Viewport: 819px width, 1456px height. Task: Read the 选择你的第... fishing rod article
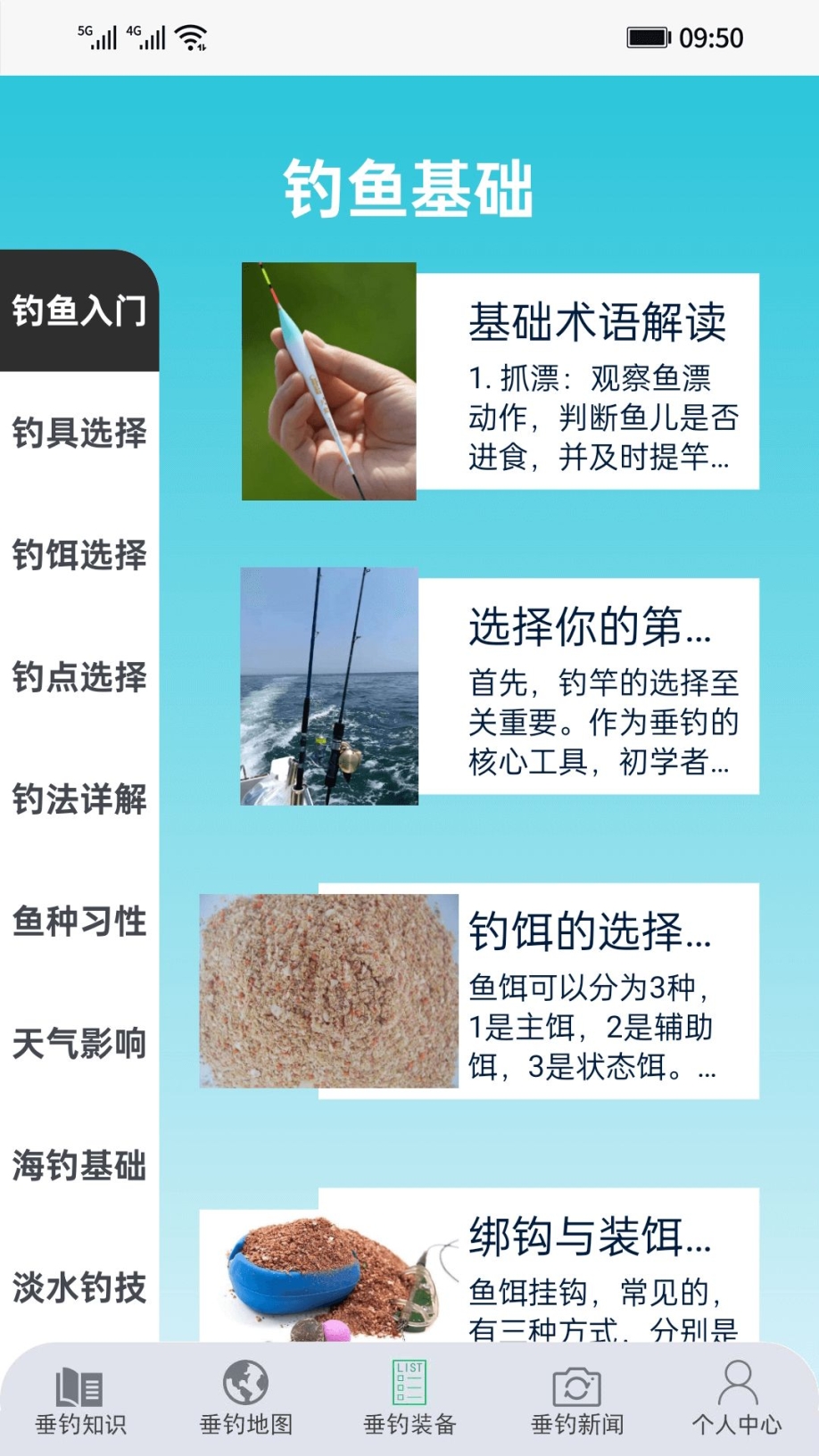click(589, 686)
